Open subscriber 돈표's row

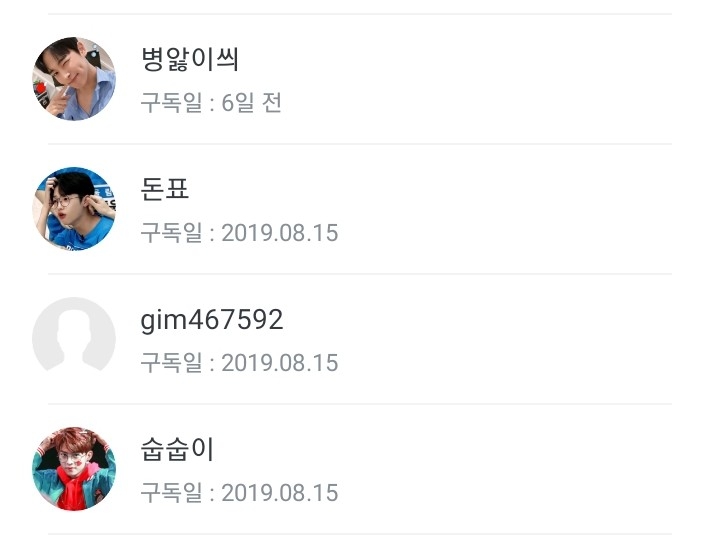[360, 209]
